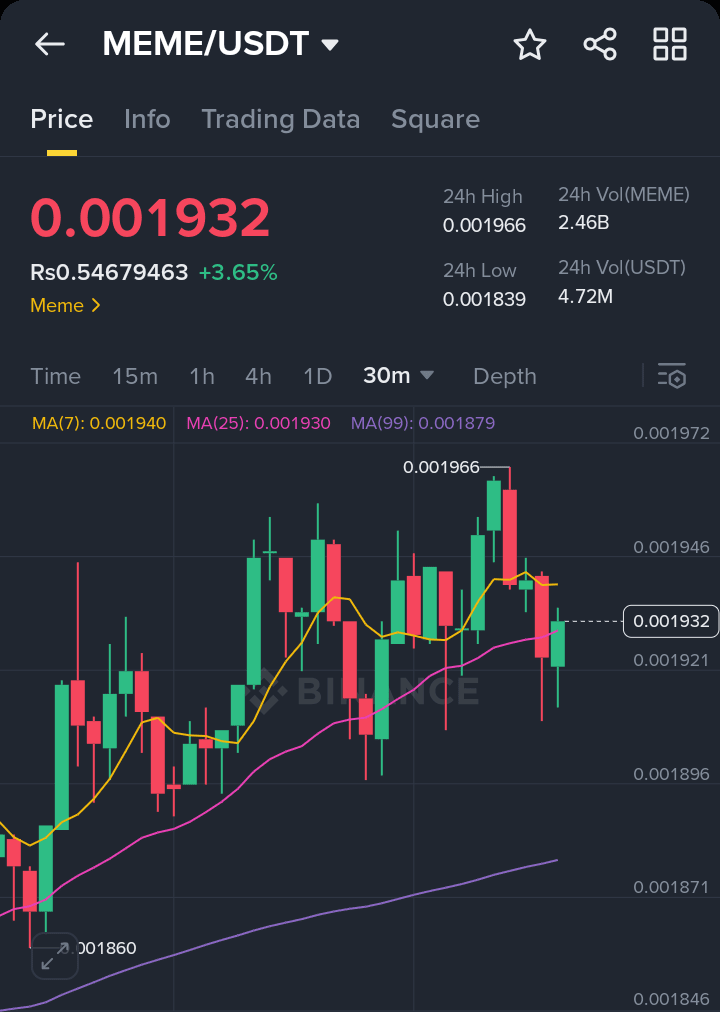
Task: Switch to the Square tab
Action: pos(435,119)
